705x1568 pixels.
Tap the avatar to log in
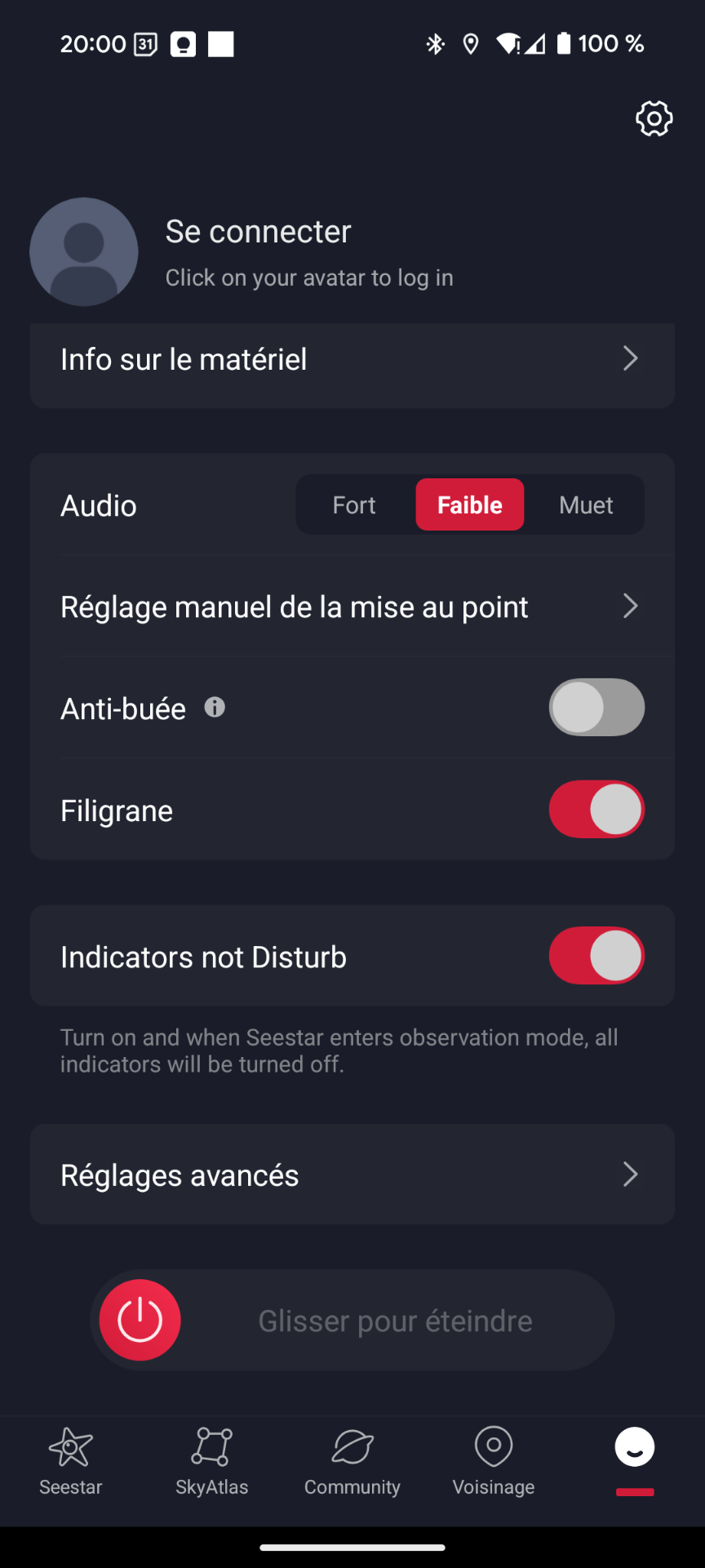pos(84,252)
